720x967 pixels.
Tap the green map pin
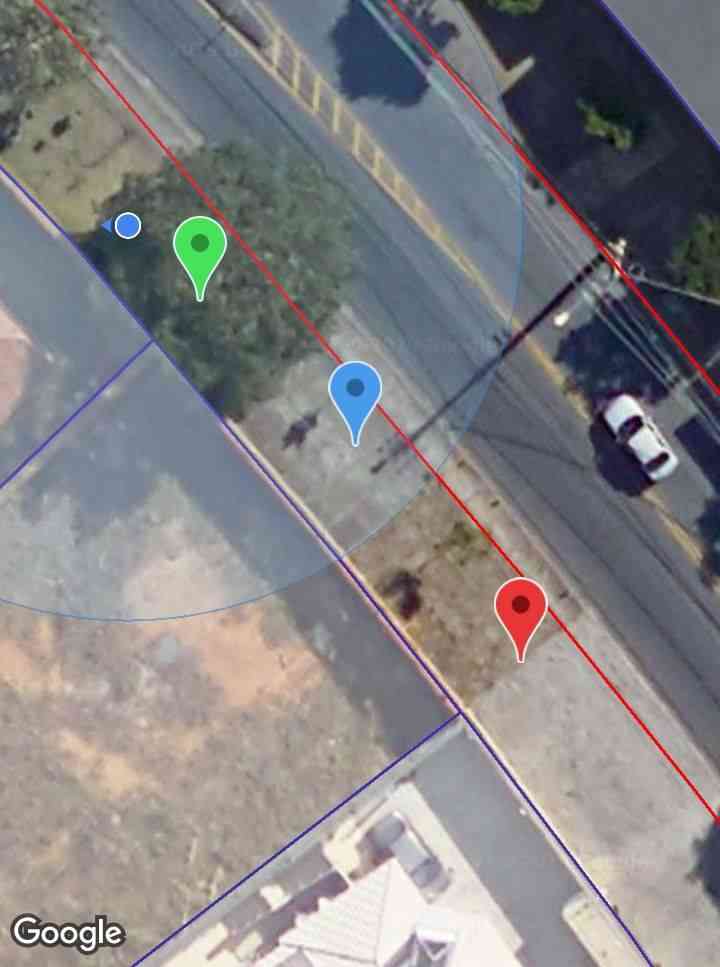click(200, 246)
